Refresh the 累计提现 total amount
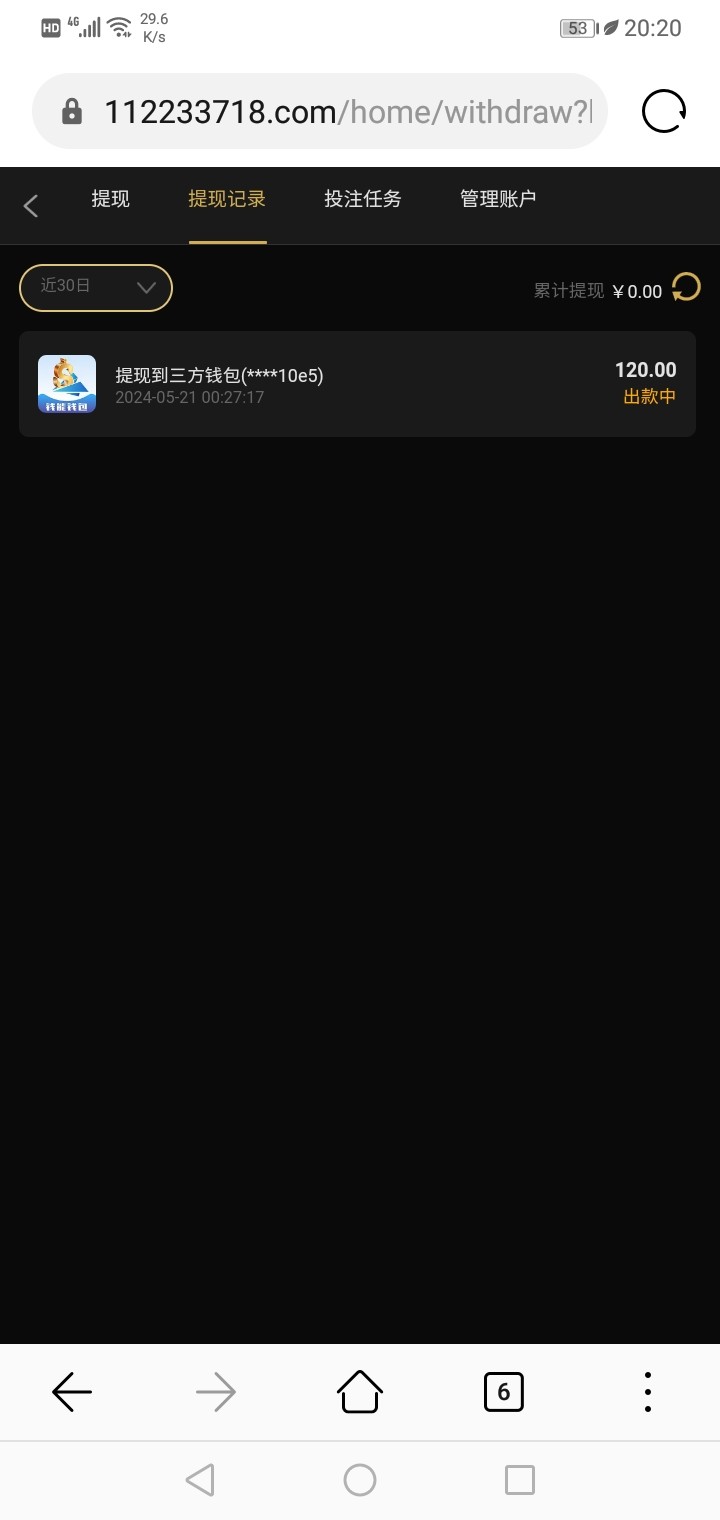 [686, 288]
